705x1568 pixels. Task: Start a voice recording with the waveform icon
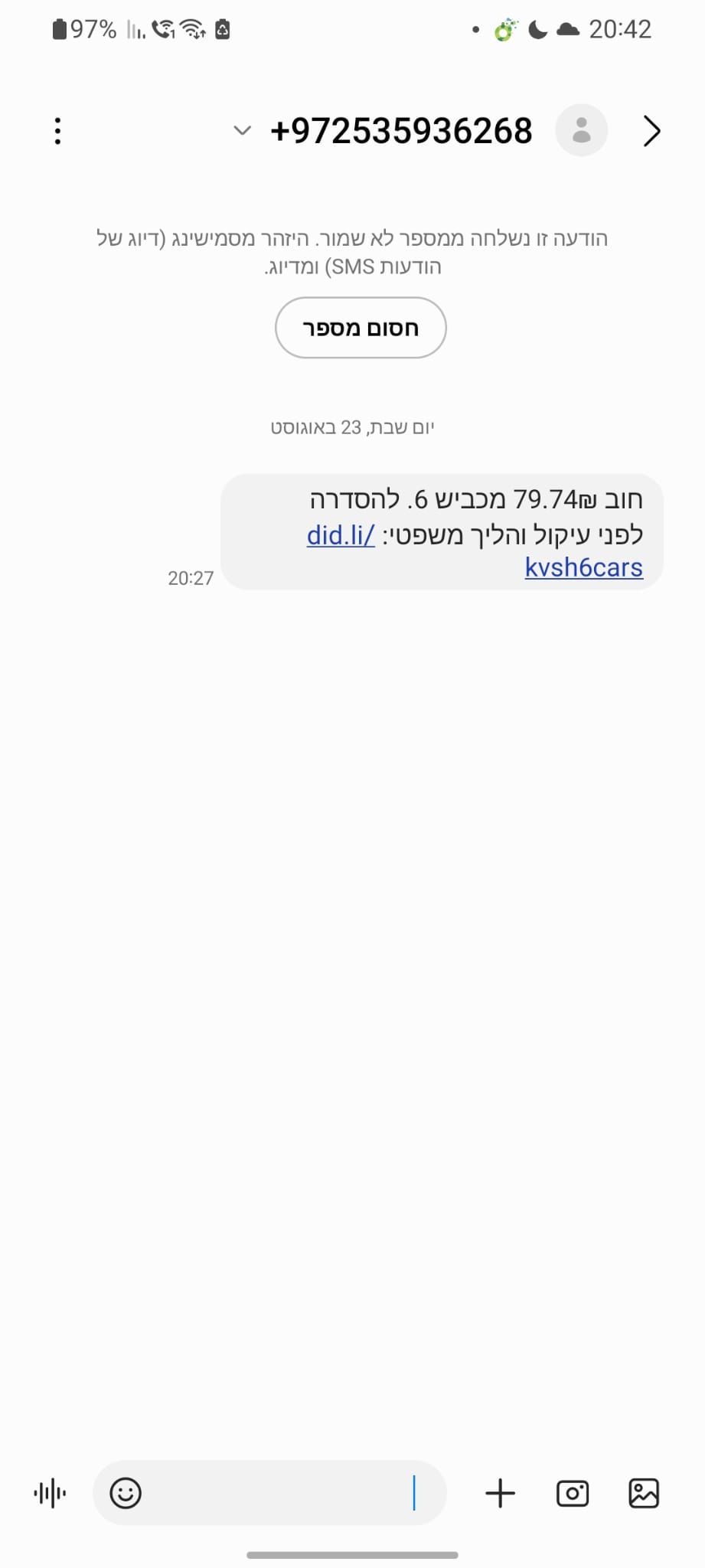pyautogui.click(x=51, y=1493)
